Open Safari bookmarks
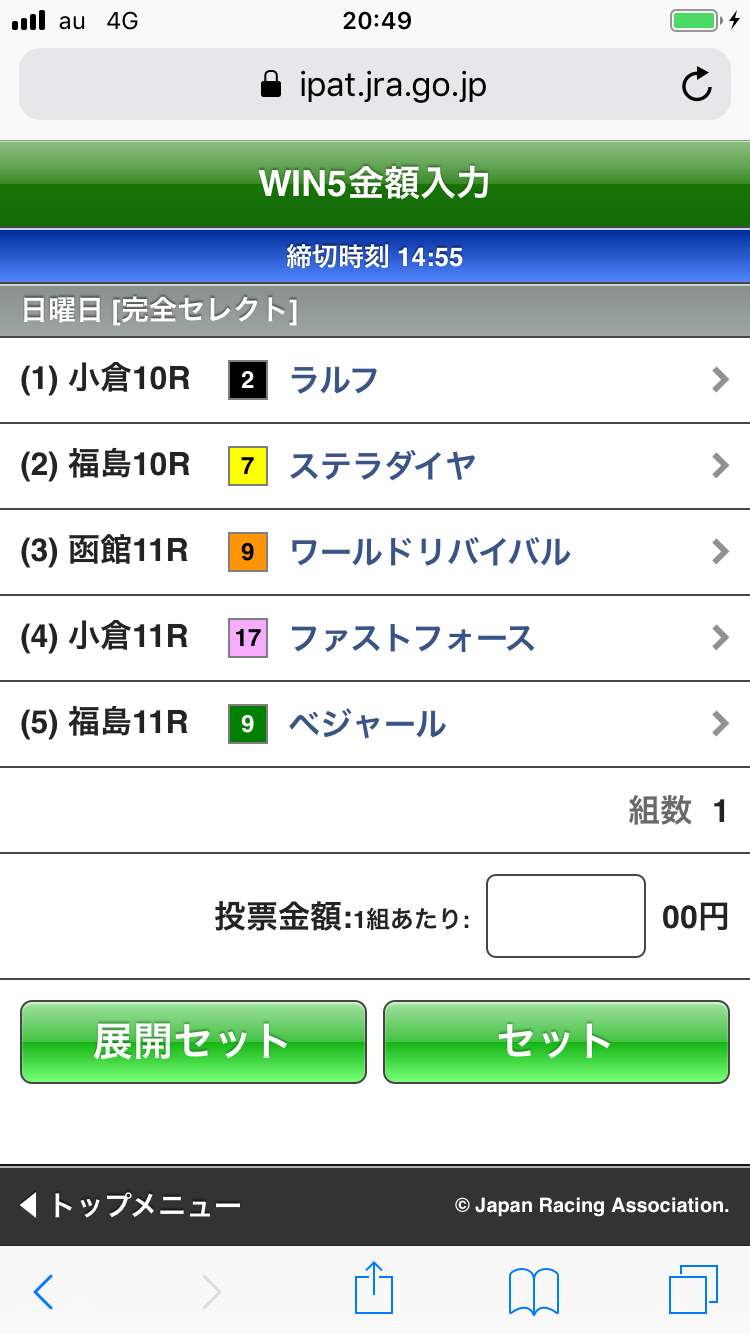750x1334 pixels. pyautogui.click(x=533, y=1292)
